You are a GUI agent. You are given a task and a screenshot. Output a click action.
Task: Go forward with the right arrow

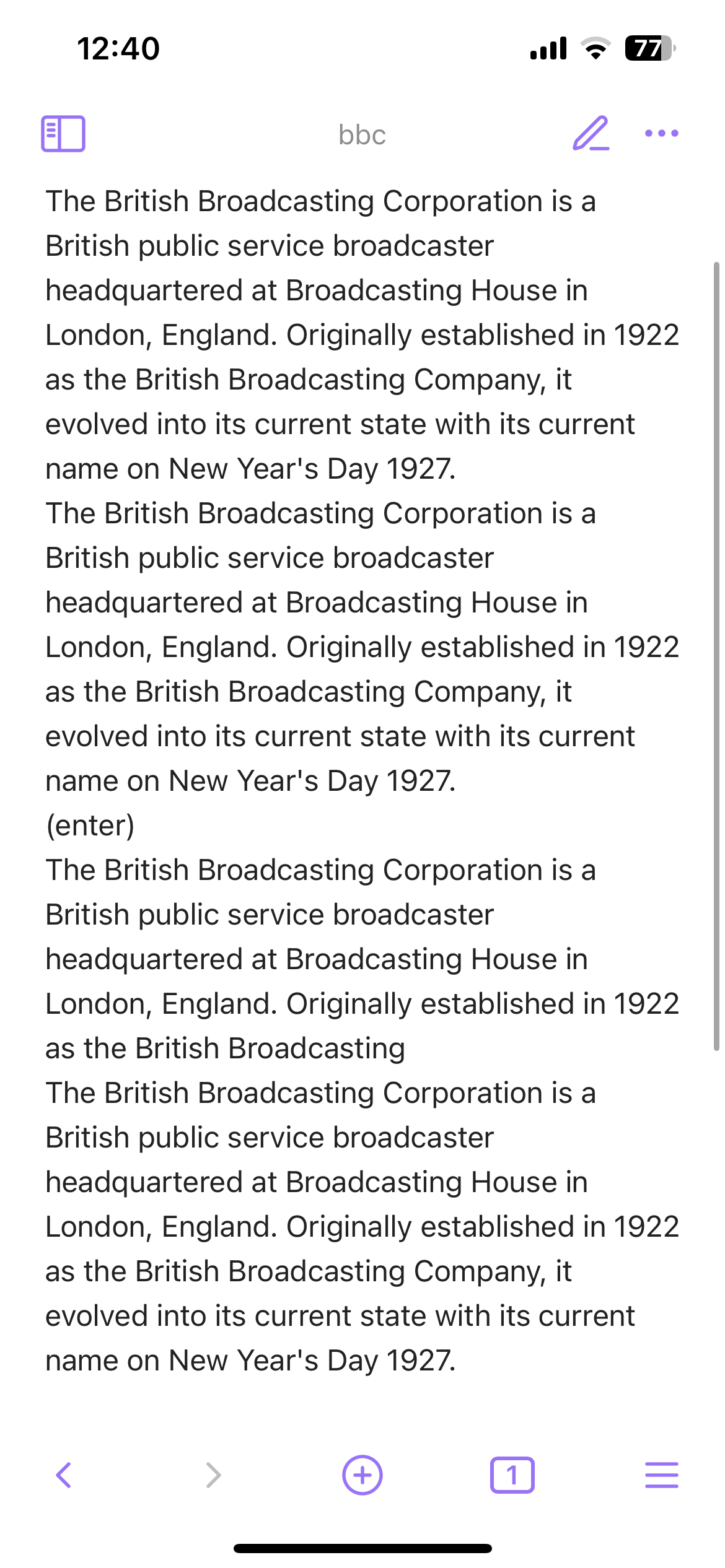coord(213,1475)
